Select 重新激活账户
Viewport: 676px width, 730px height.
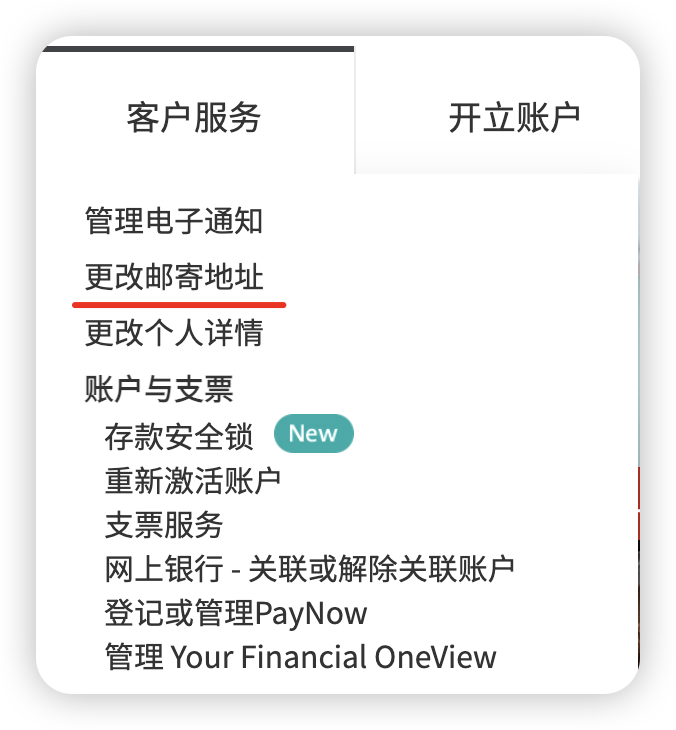click(x=193, y=480)
